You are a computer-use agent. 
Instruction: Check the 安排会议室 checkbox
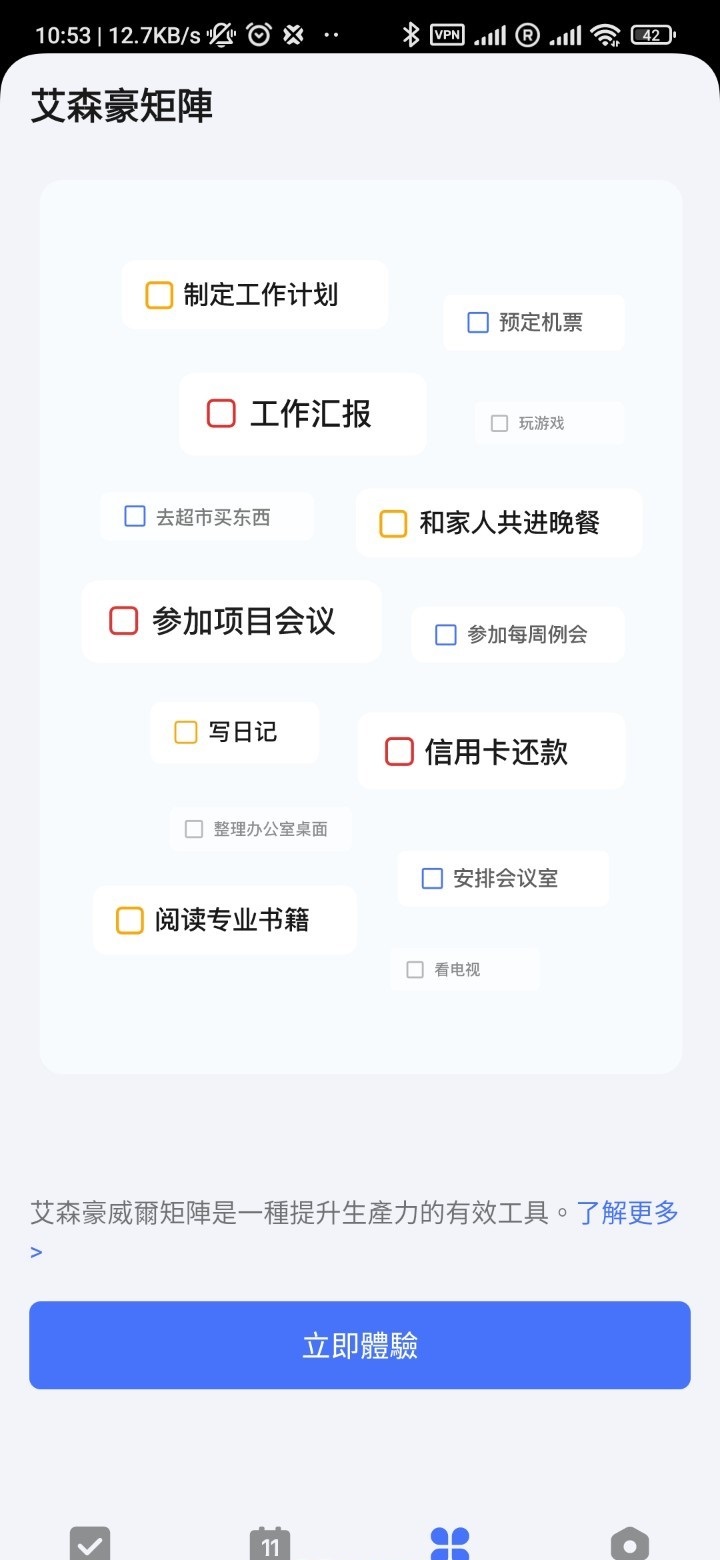431,878
